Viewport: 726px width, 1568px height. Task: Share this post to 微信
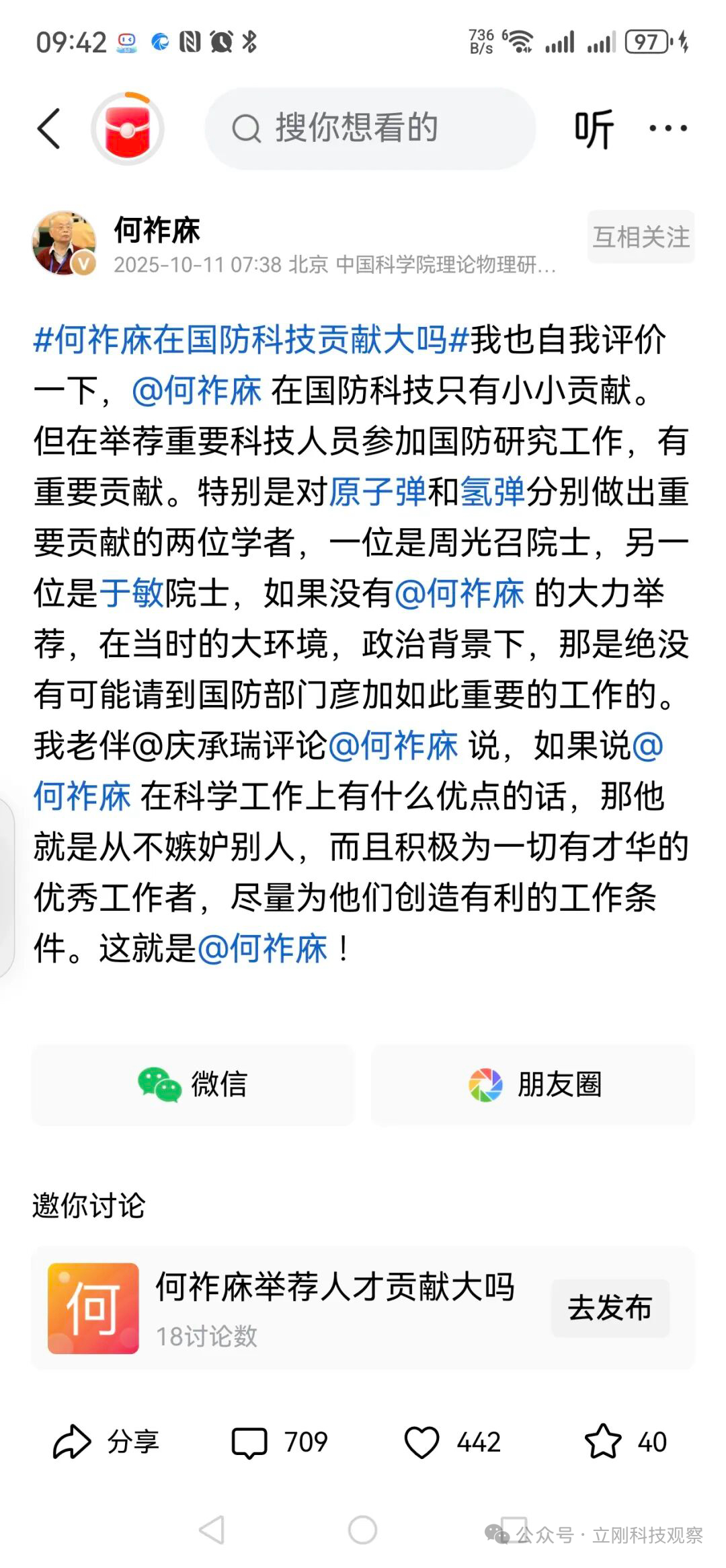click(193, 1085)
